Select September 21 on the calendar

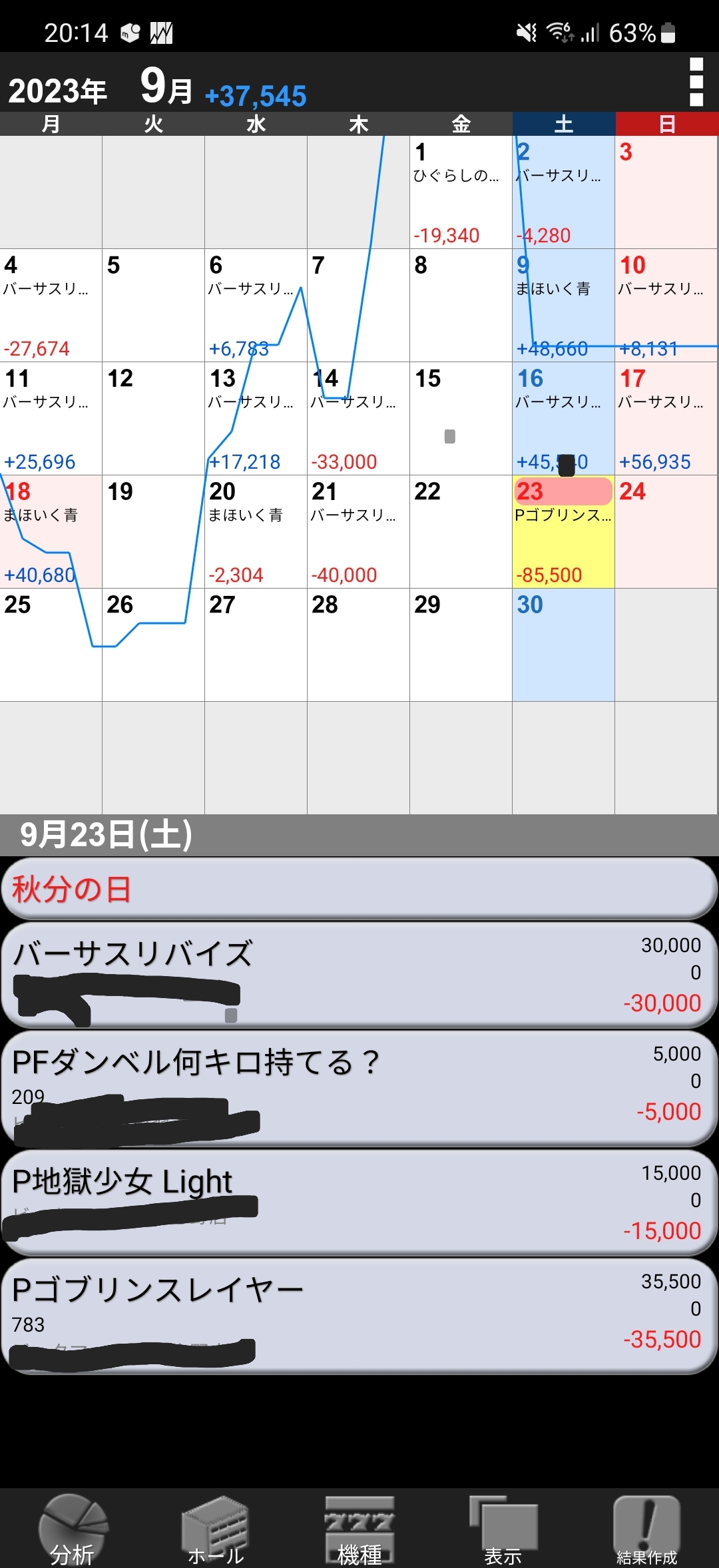pyautogui.click(x=358, y=532)
